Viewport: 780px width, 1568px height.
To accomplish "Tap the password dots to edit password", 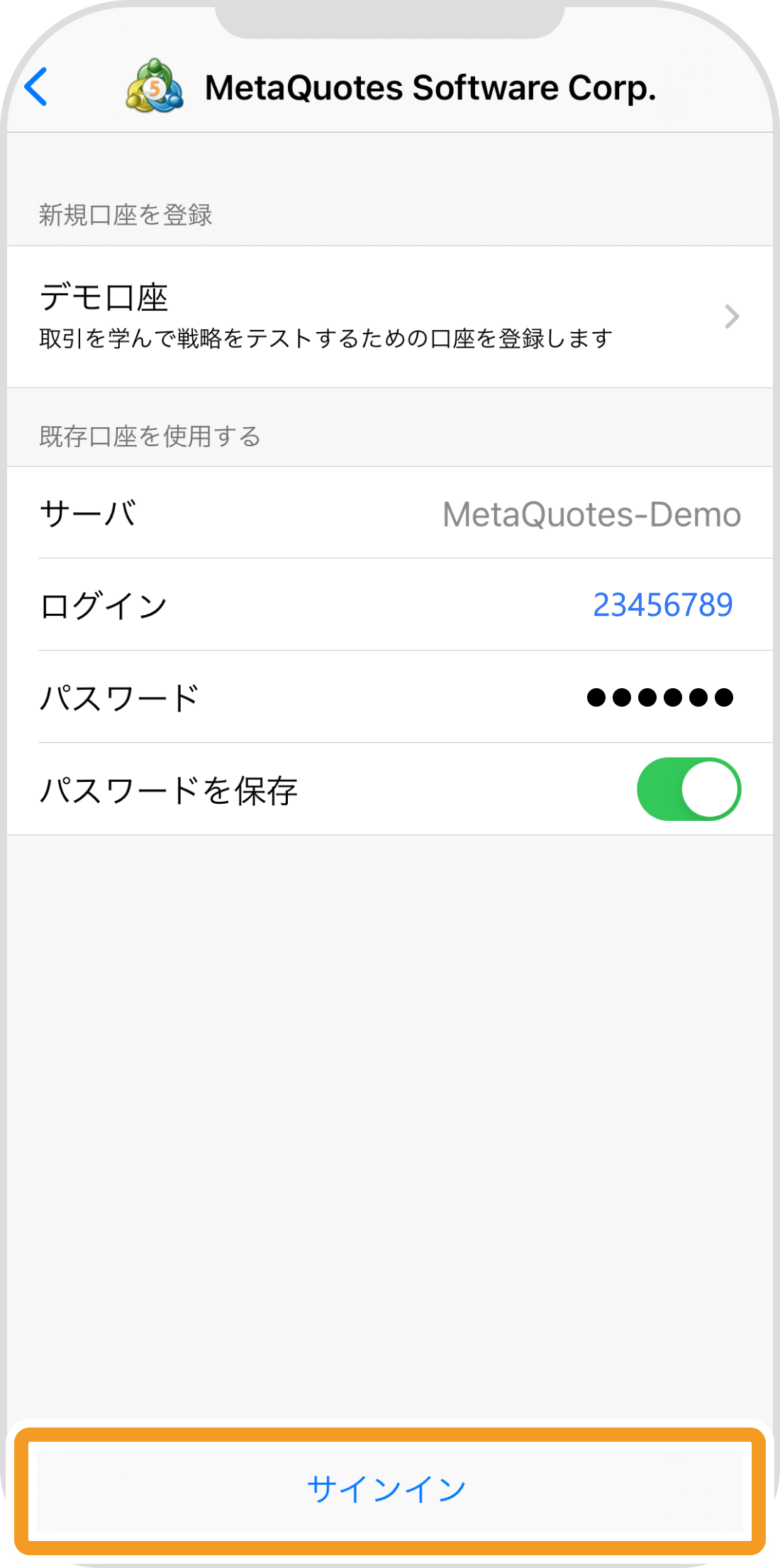I will [659, 697].
